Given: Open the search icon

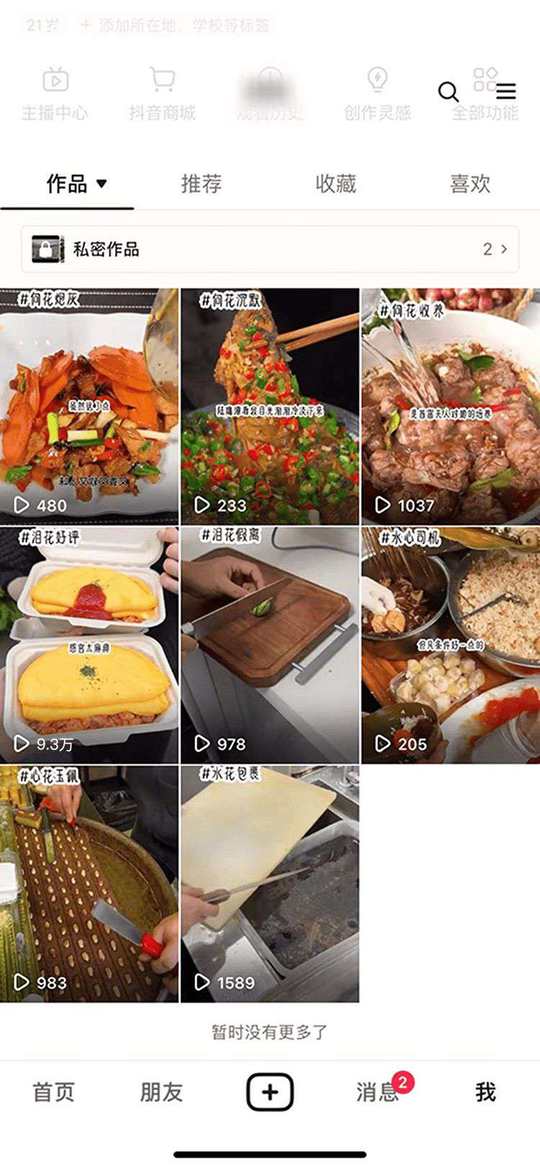Looking at the screenshot, I should pos(448,92).
